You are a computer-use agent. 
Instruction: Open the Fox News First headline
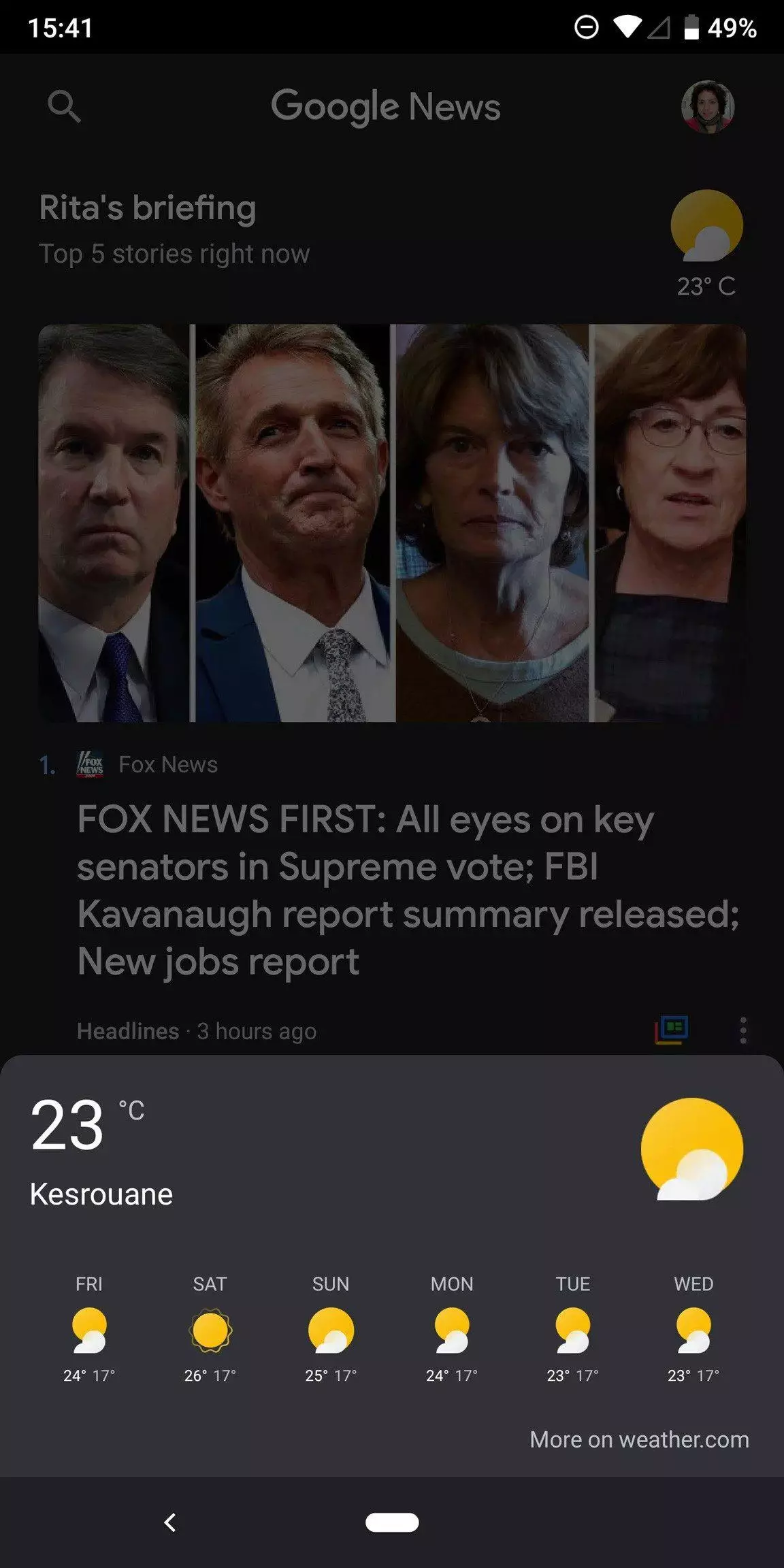(x=408, y=889)
